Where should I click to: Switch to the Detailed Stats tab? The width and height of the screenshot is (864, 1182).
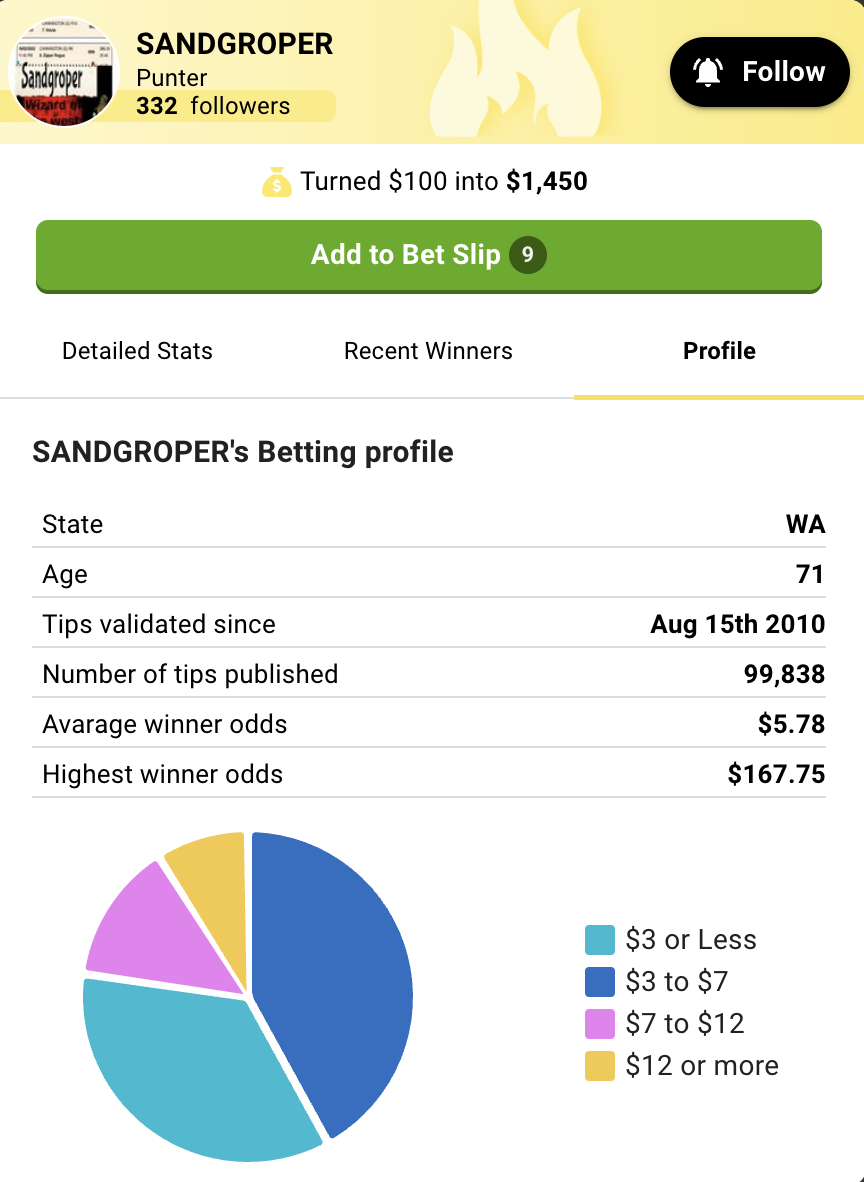pyautogui.click(x=137, y=351)
